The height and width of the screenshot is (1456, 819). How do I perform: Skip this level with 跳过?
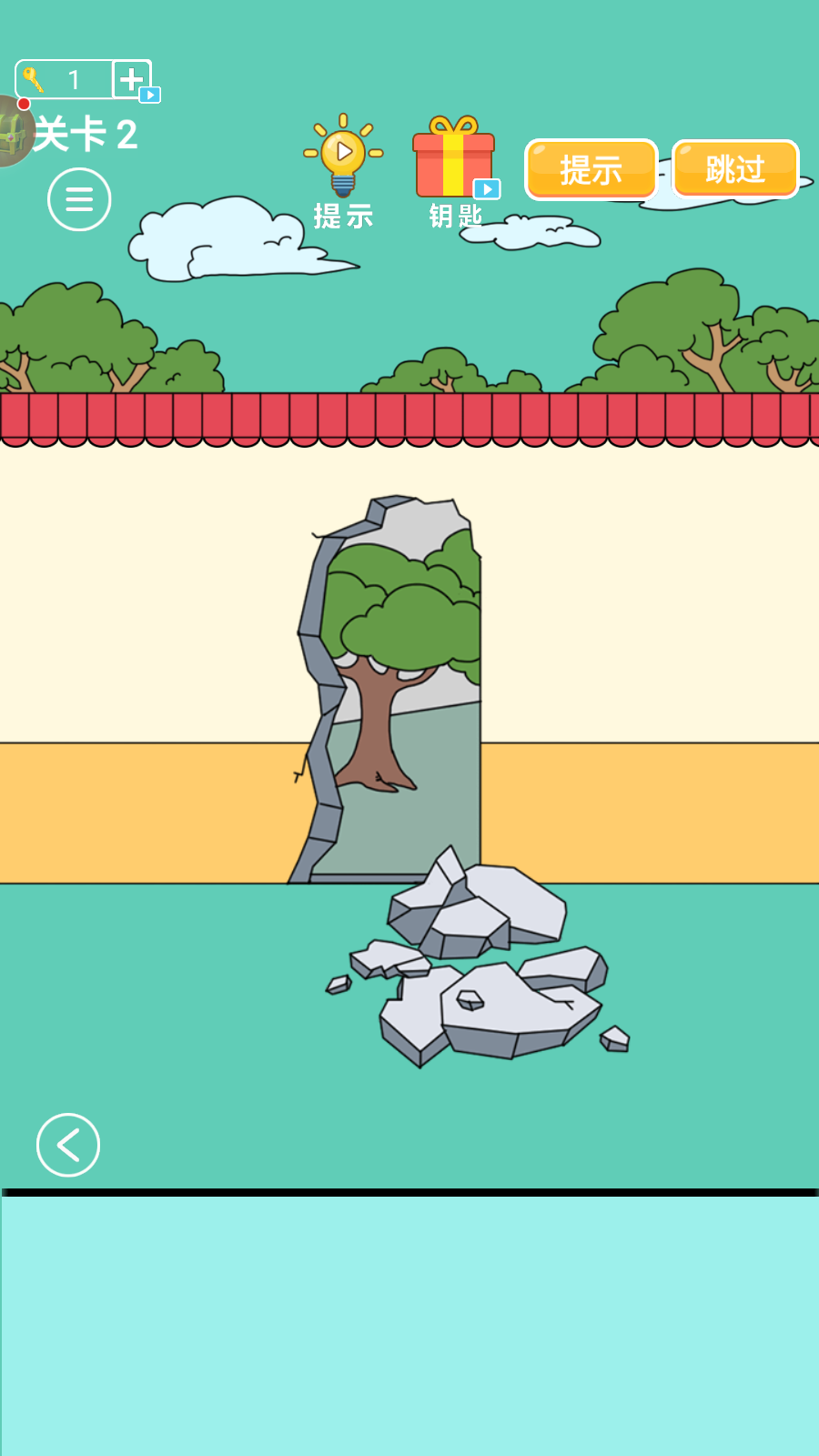click(x=734, y=169)
